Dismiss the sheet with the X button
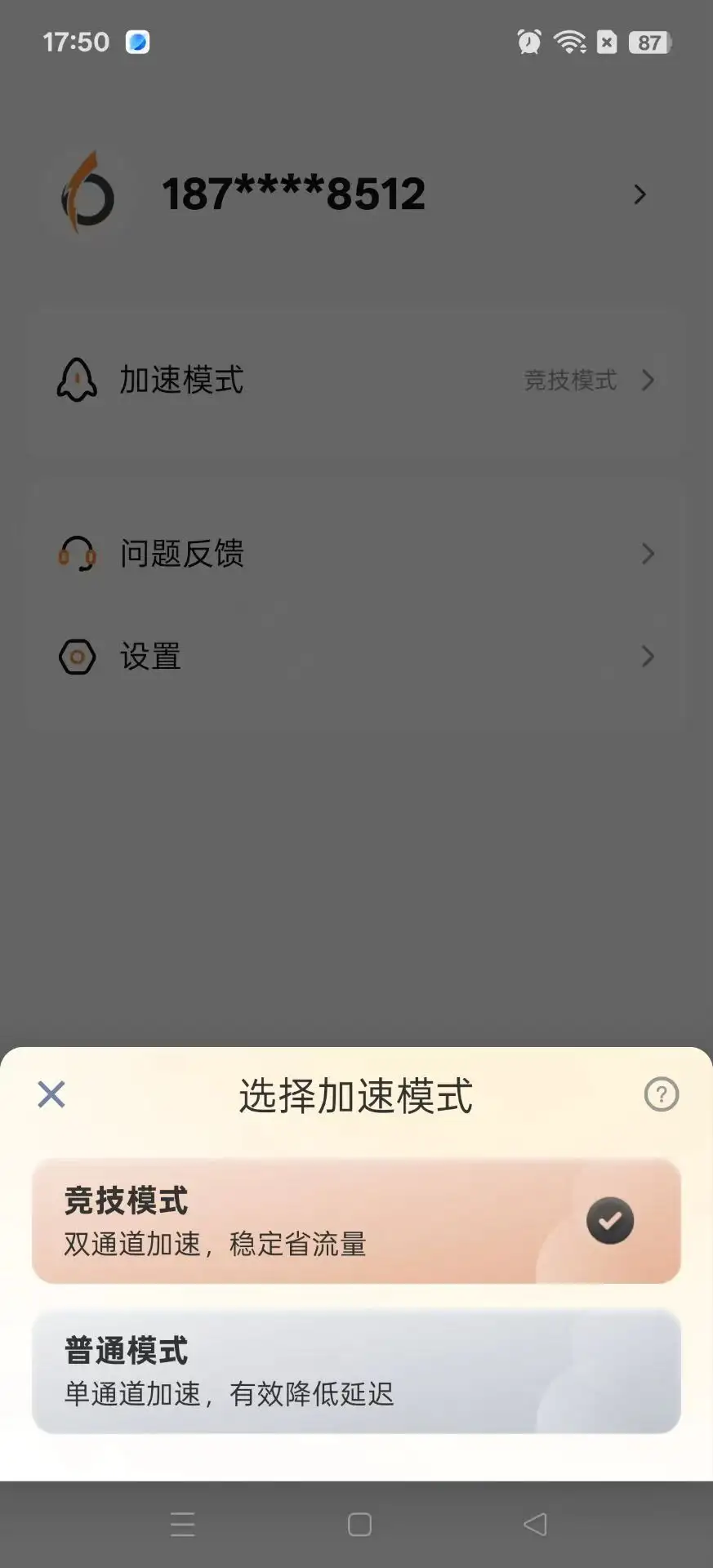713x1568 pixels. [50, 1094]
